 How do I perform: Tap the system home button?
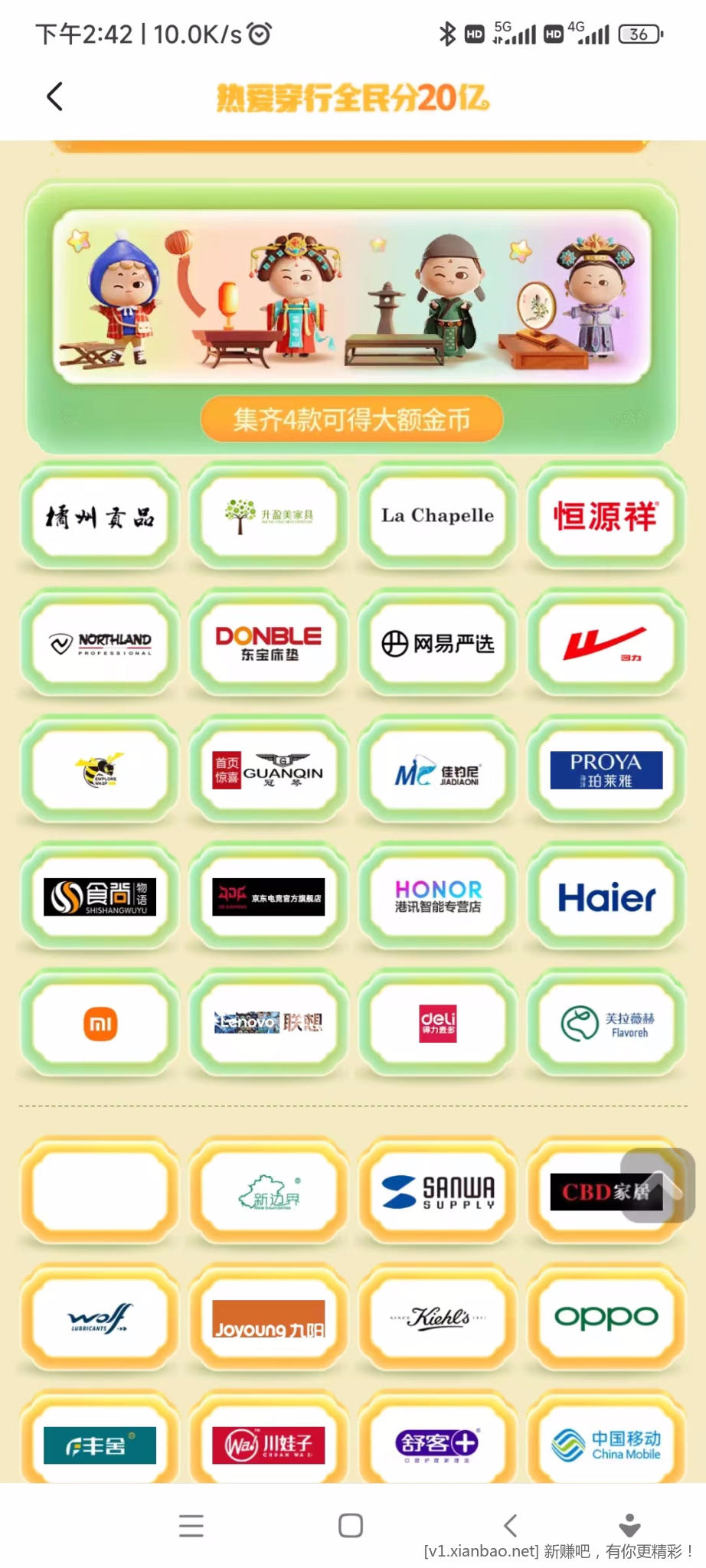(x=351, y=1525)
